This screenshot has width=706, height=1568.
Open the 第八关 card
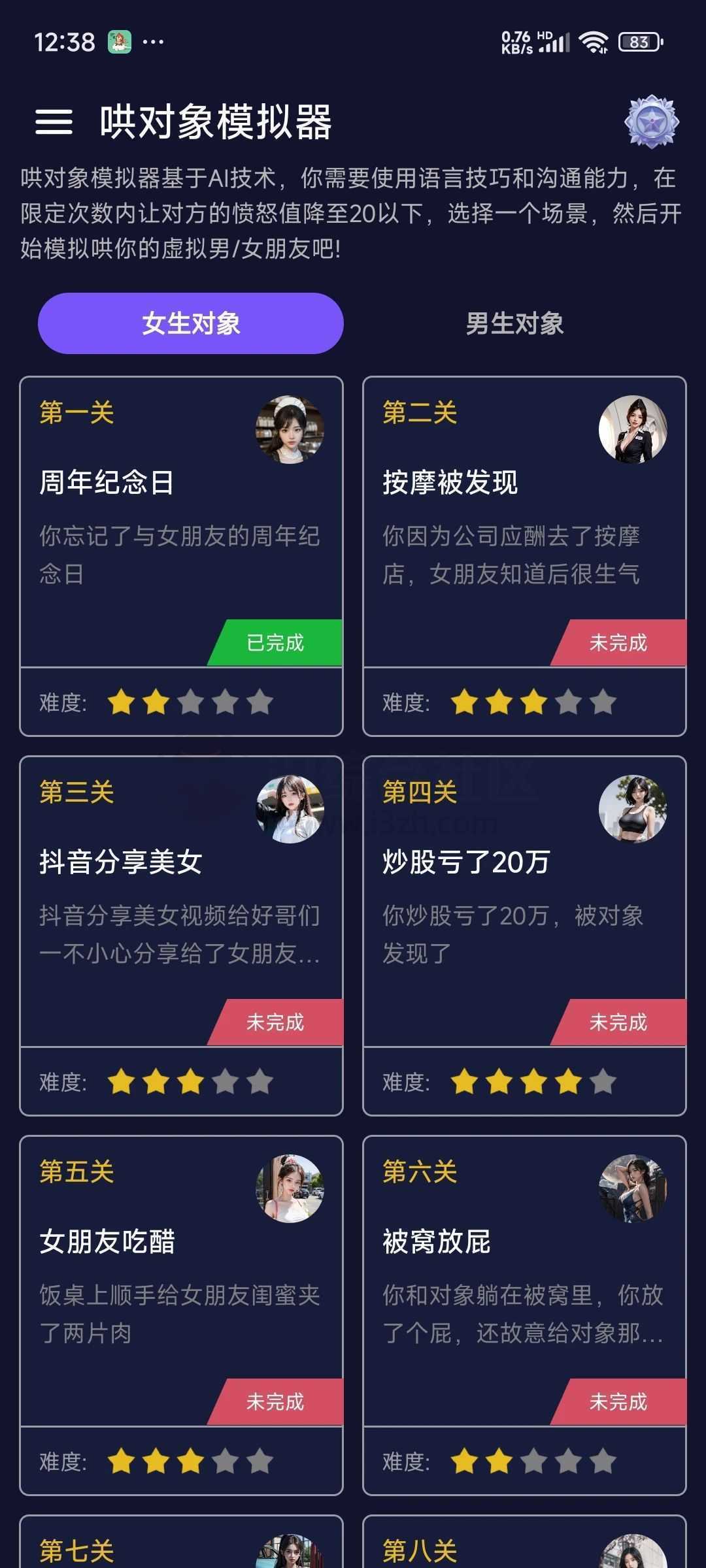click(x=524, y=1545)
